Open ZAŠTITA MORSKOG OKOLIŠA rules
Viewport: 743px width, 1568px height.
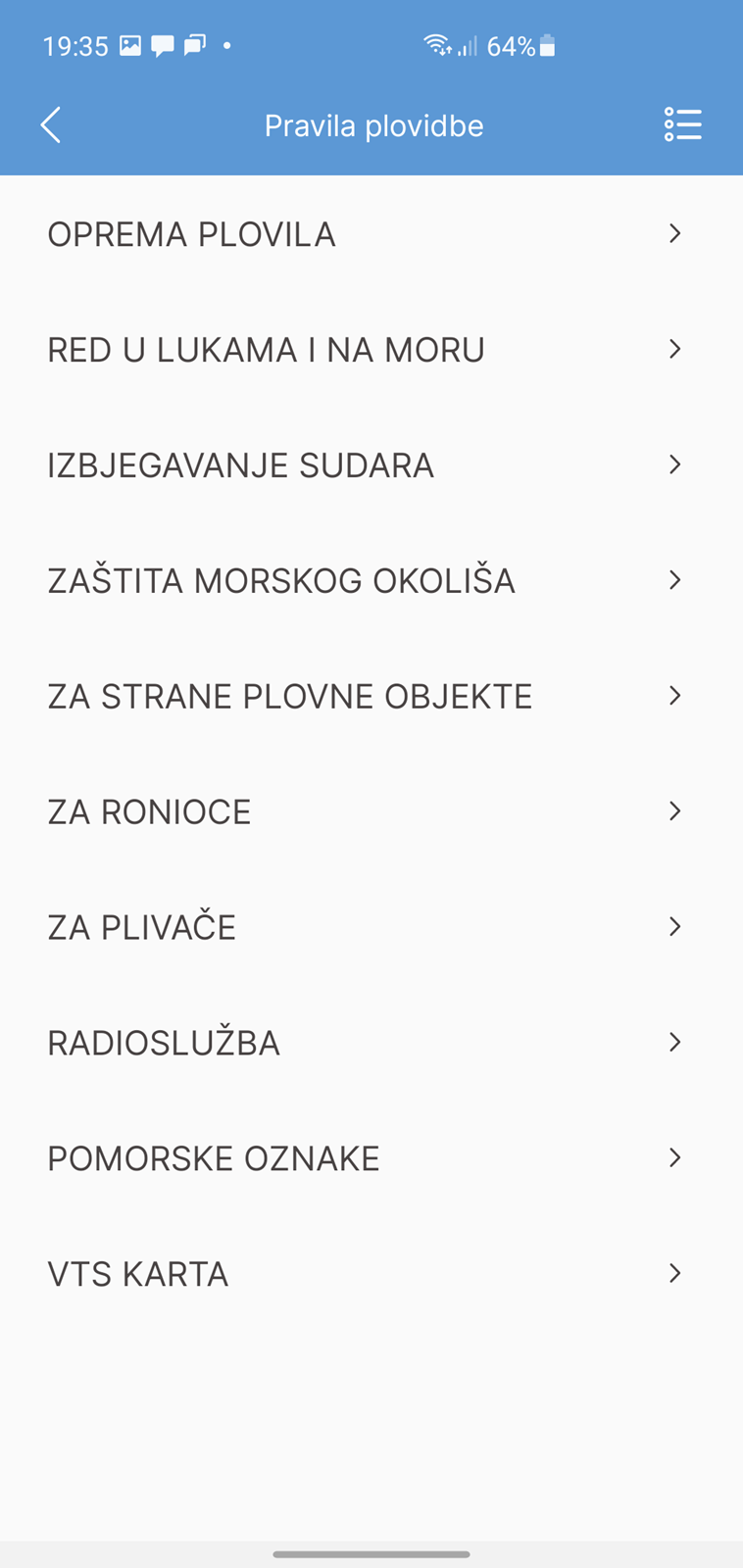click(x=371, y=581)
